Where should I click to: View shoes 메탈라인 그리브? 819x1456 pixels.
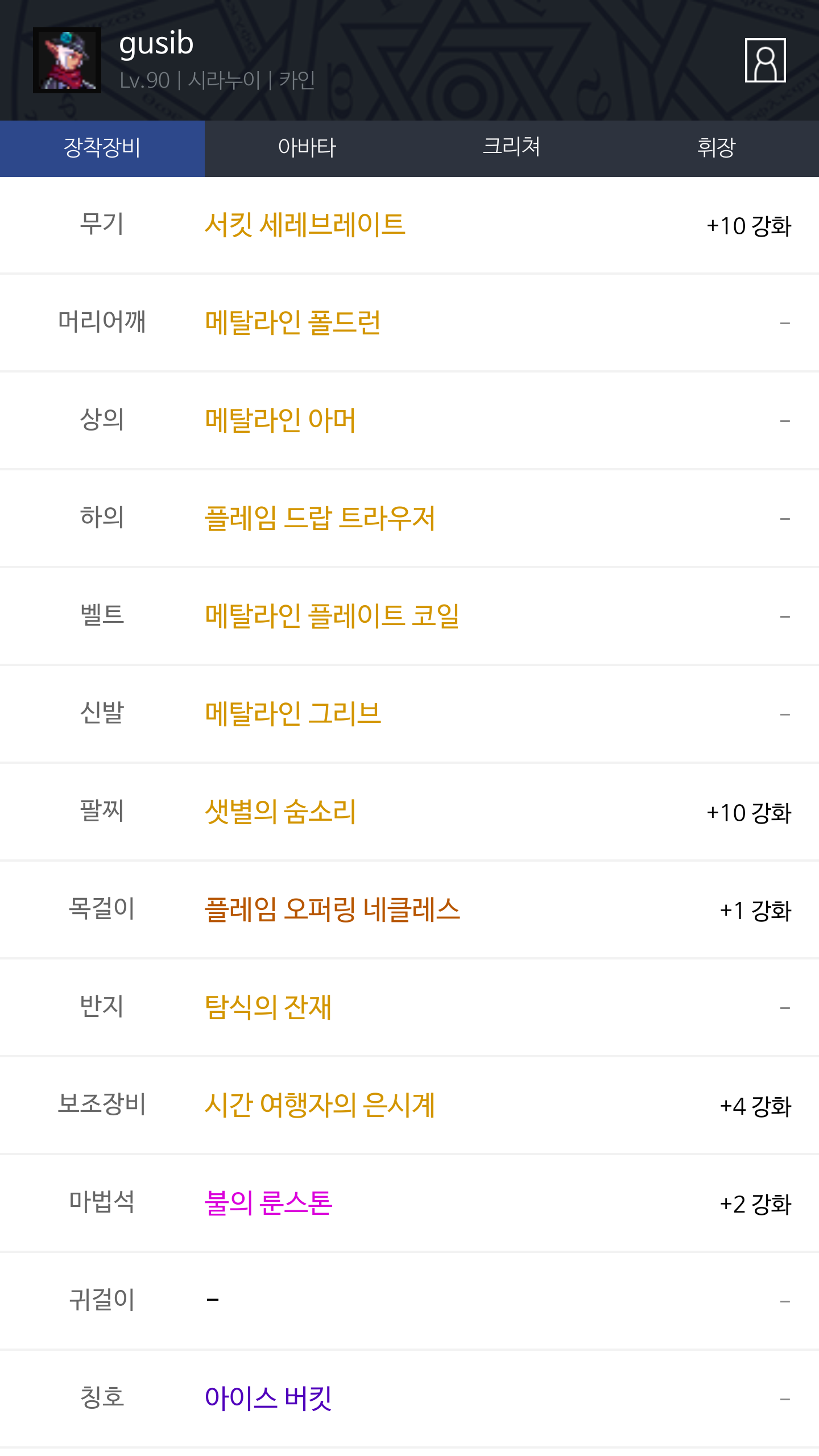click(x=293, y=714)
